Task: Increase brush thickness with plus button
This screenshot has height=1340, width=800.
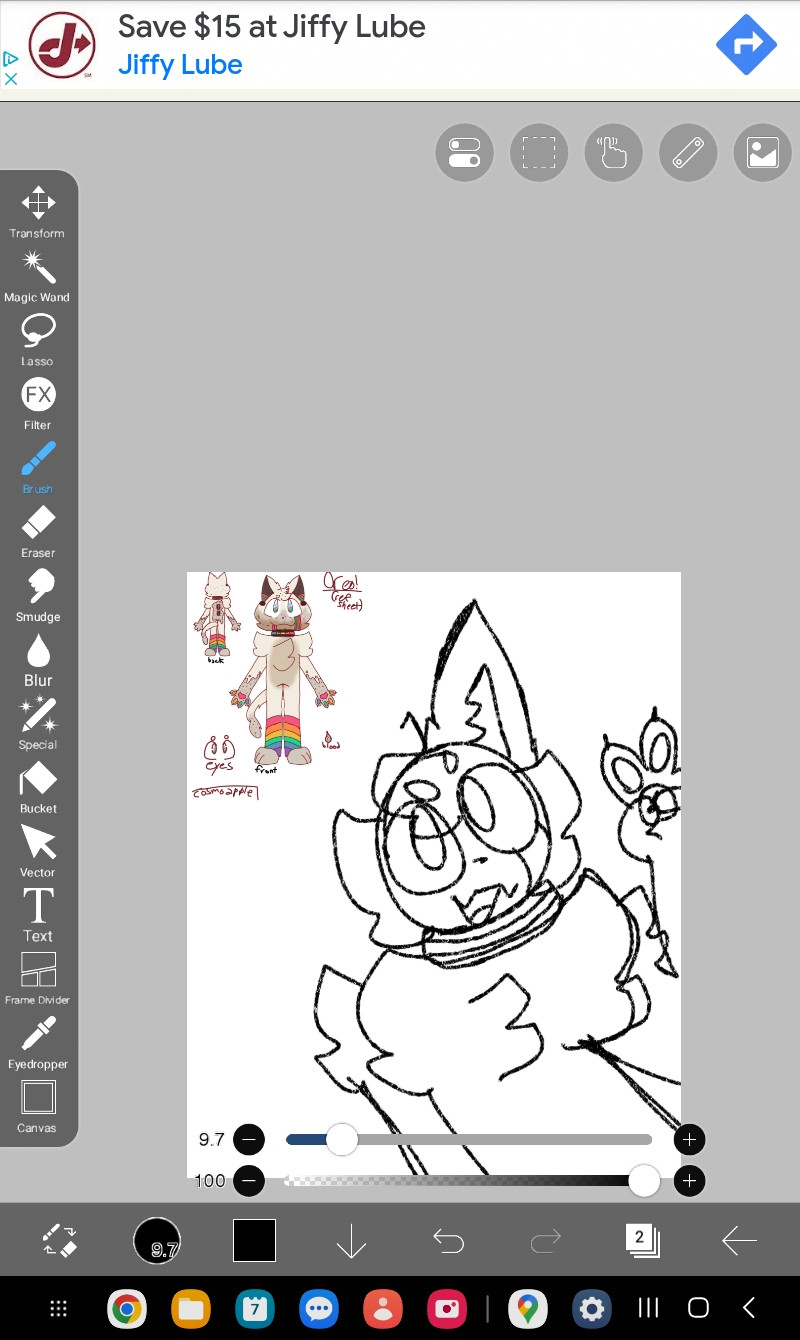Action: (x=689, y=1139)
